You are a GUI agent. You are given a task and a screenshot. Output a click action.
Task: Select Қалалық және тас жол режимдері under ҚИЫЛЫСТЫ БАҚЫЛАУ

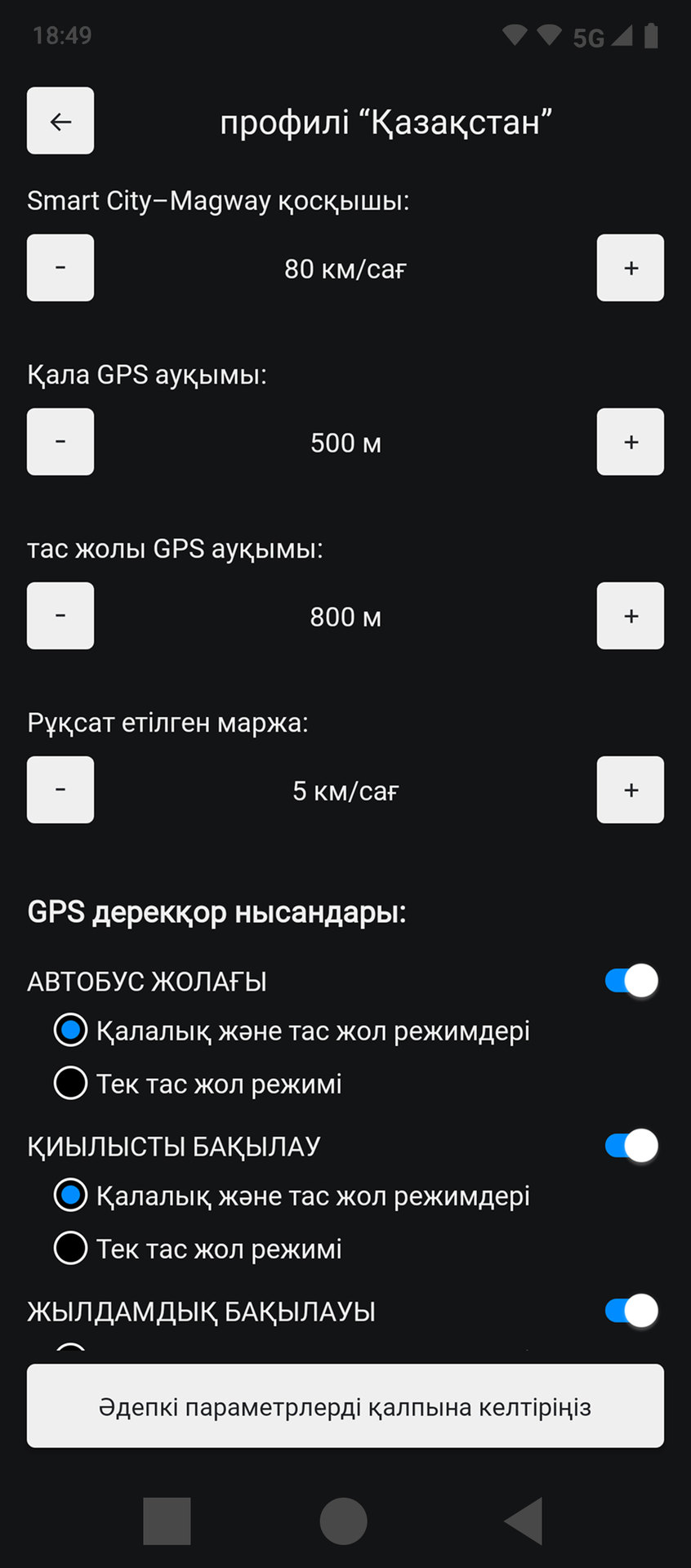tap(292, 1196)
